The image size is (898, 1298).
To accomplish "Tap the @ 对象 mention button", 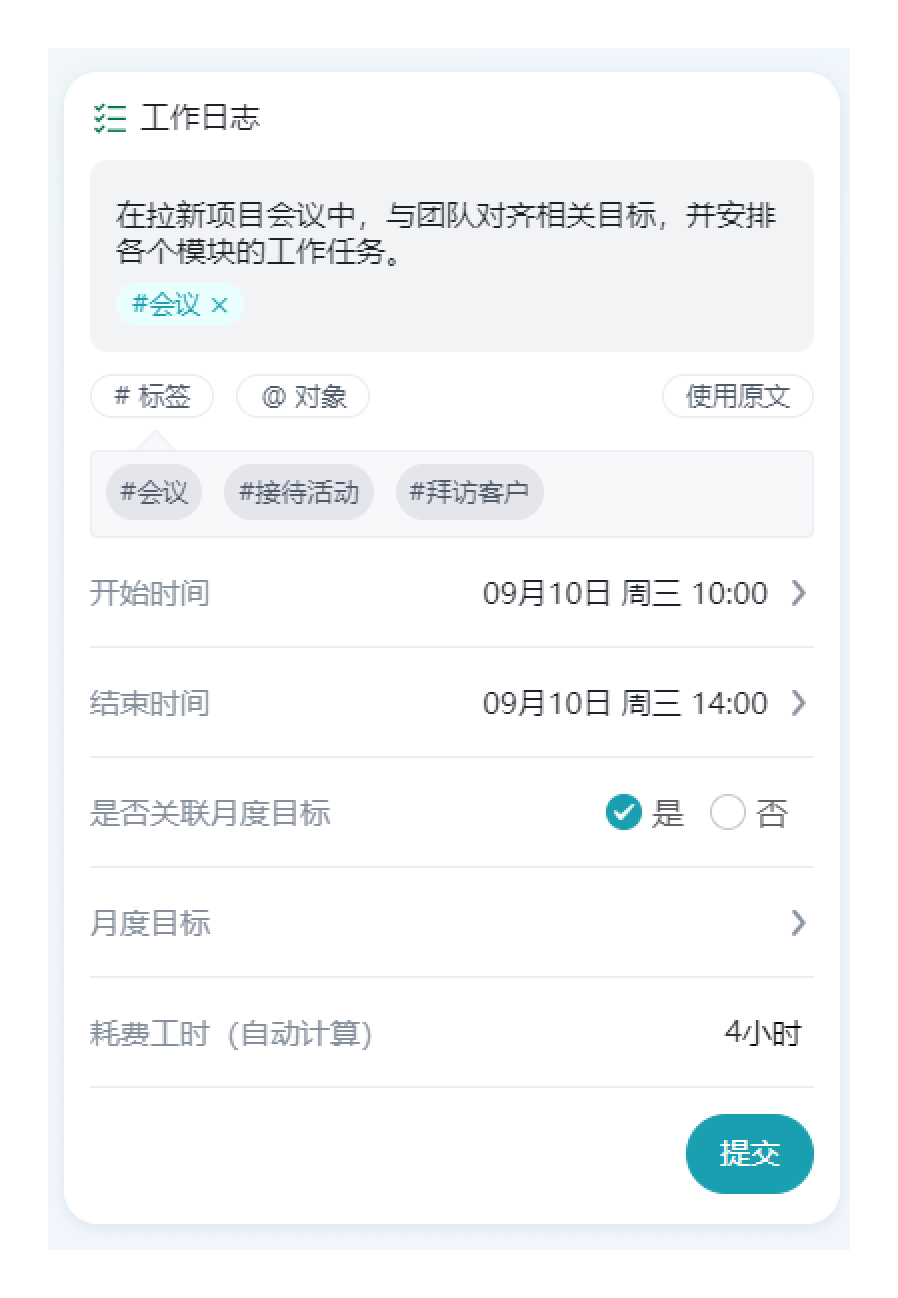I will 303,397.
